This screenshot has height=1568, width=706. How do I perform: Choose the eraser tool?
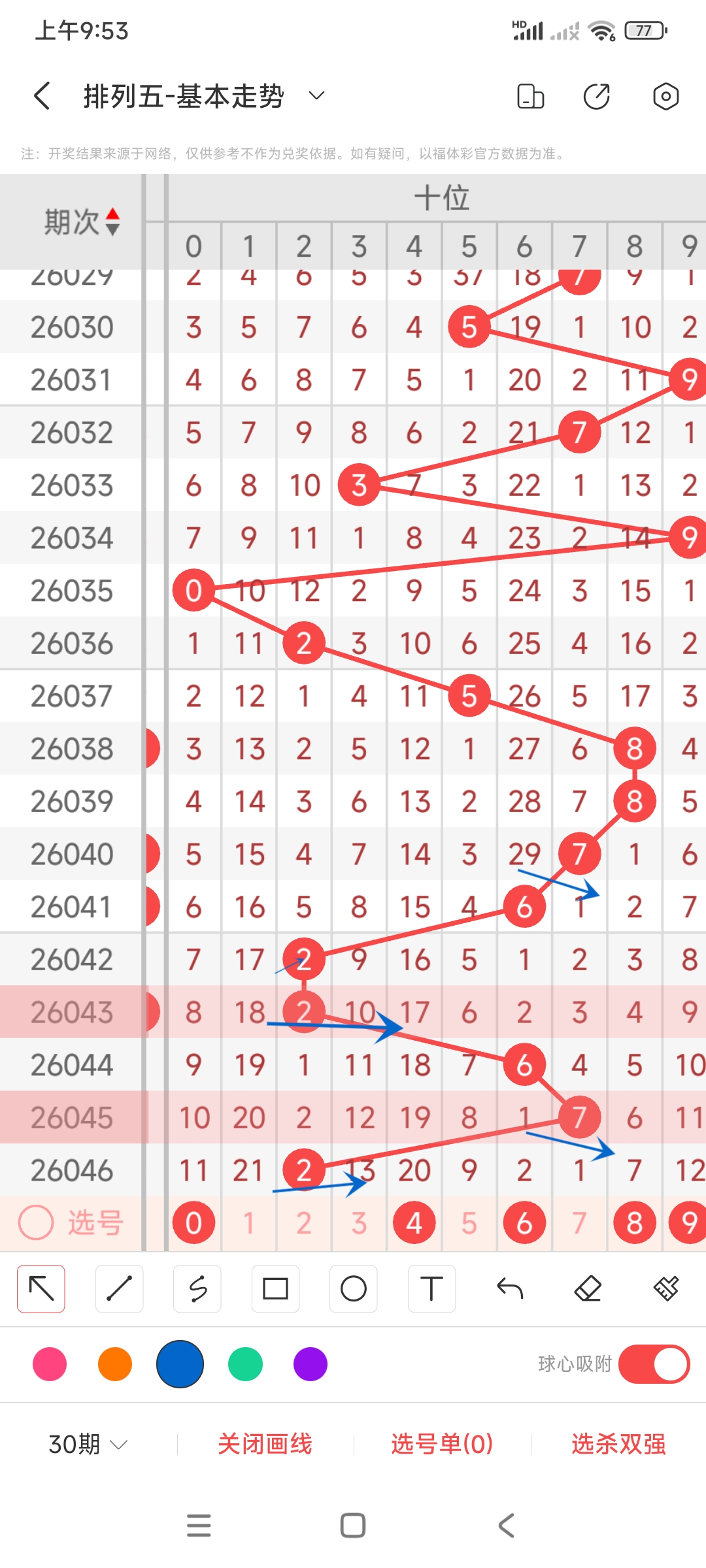pos(588,1288)
